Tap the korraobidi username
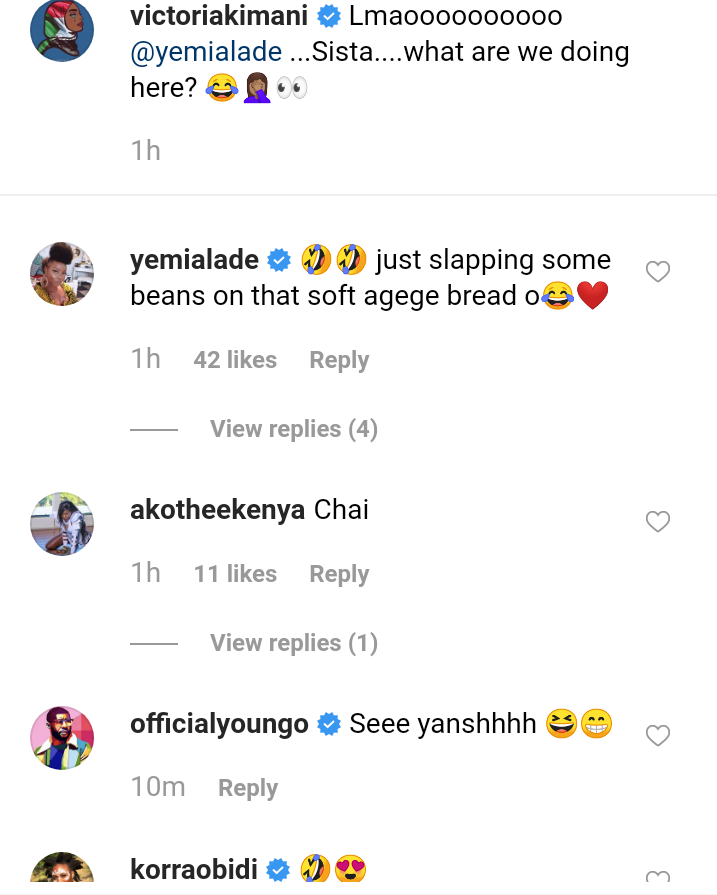The image size is (717, 895). (194, 871)
